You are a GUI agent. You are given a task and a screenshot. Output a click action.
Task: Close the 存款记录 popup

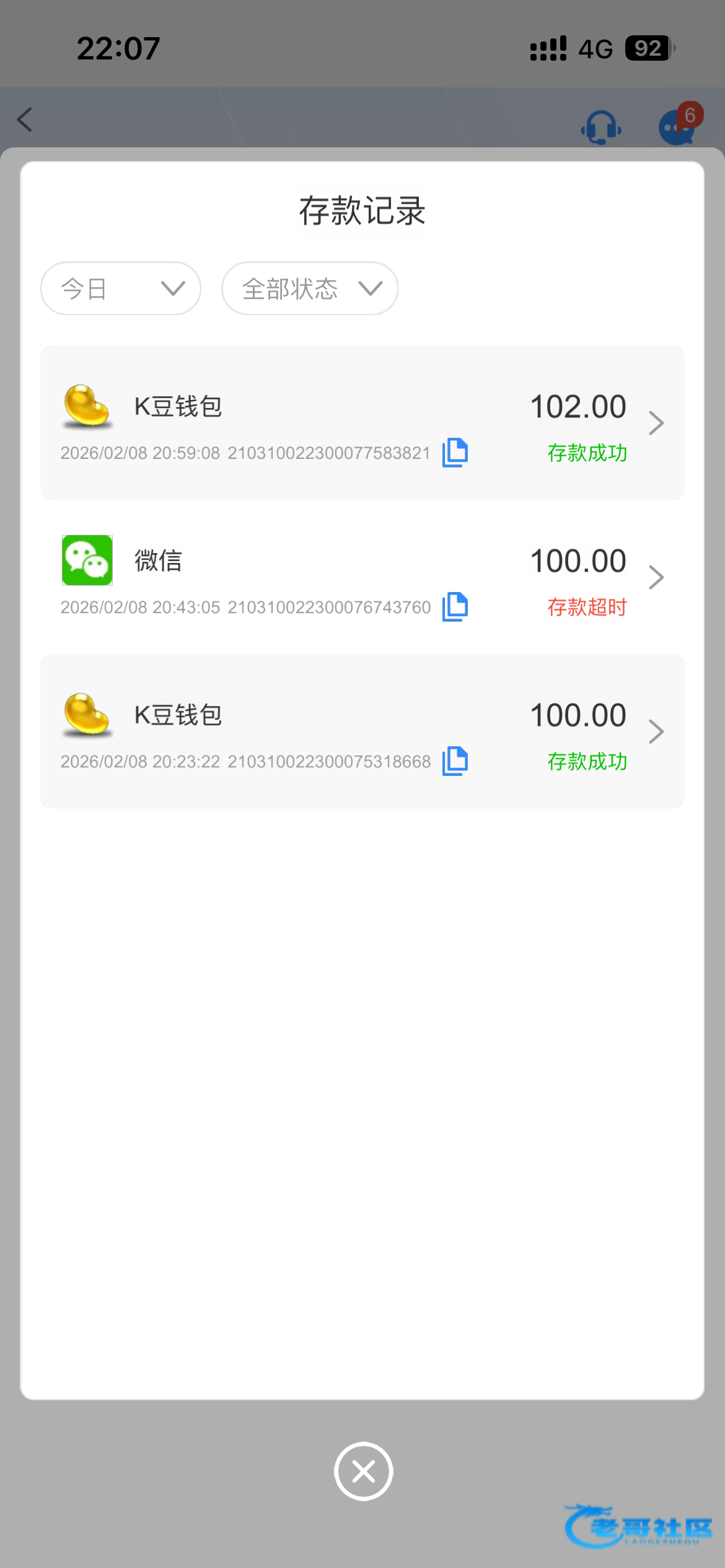[x=363, y=1471]
